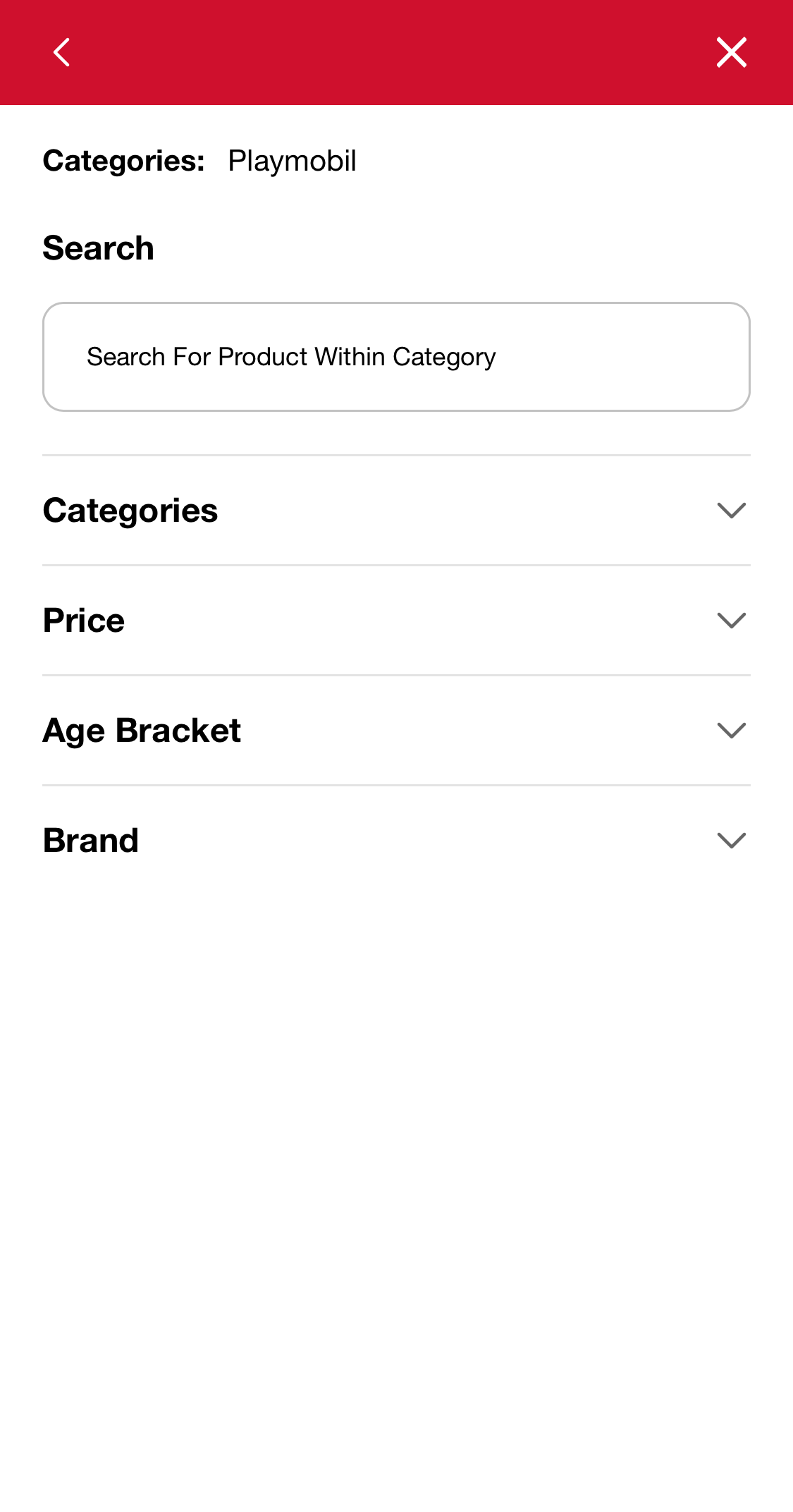Click the search for product input field
Viewport: 793px width, 1512px height.
[x=397, y=356]
